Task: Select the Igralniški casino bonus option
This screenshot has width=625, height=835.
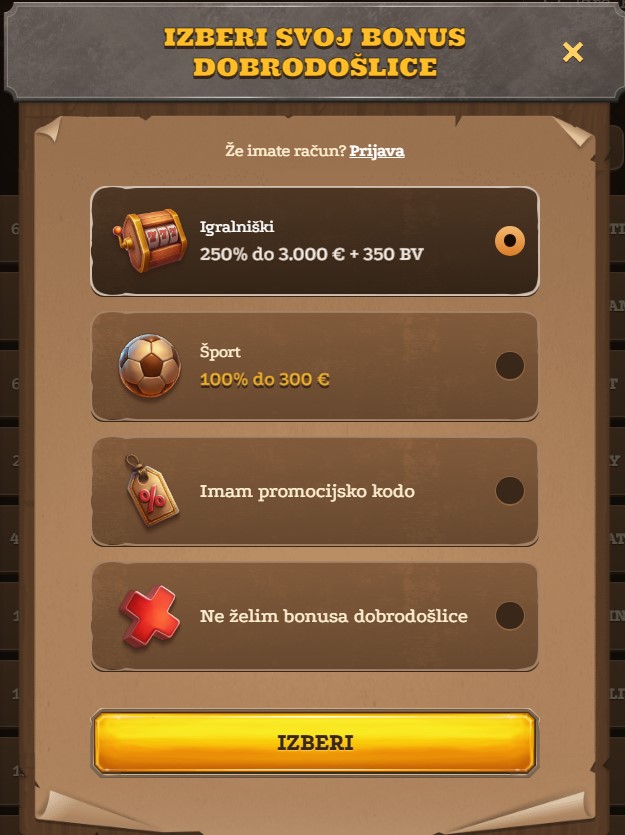Action: pos(509,241)
